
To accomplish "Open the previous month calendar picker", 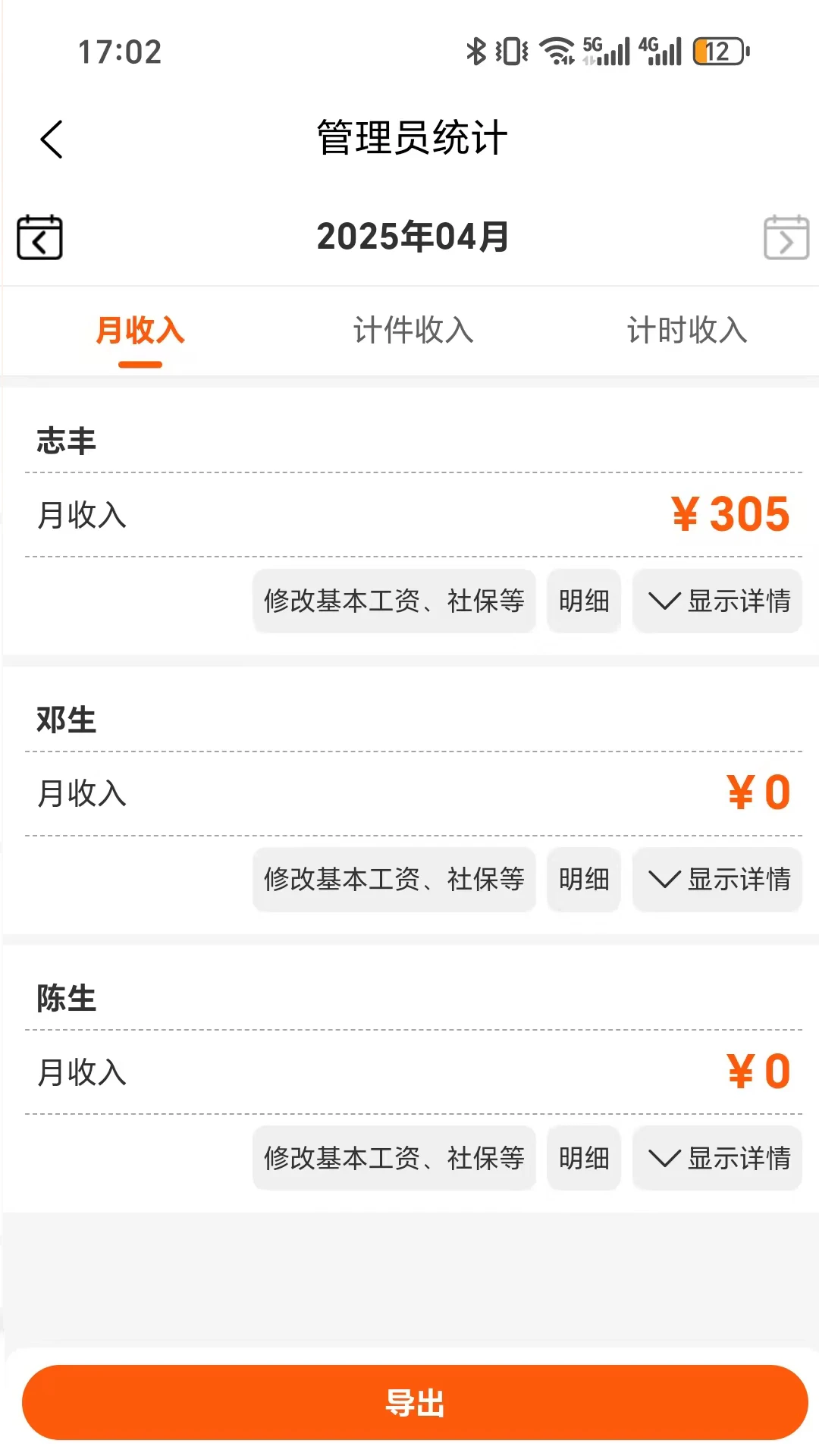I will [39, 236].
